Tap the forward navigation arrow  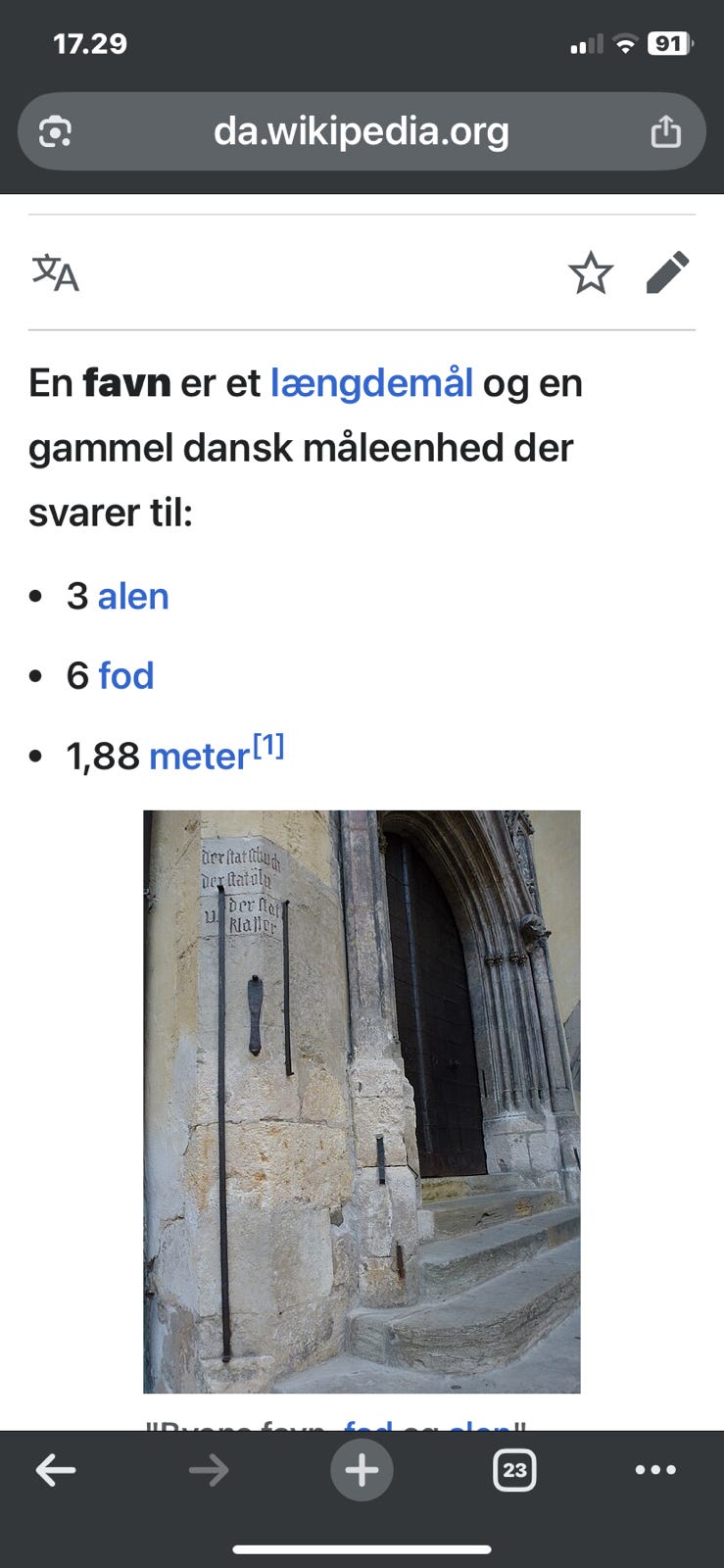coord(209,1469)
